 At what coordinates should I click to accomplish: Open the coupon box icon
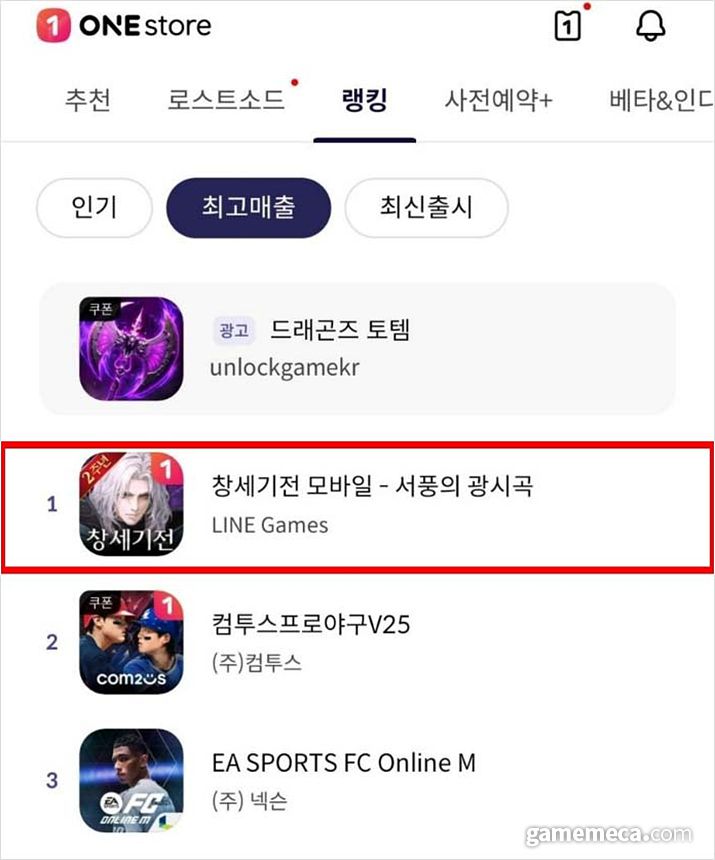pyautogui.click(x=567, y=27)
